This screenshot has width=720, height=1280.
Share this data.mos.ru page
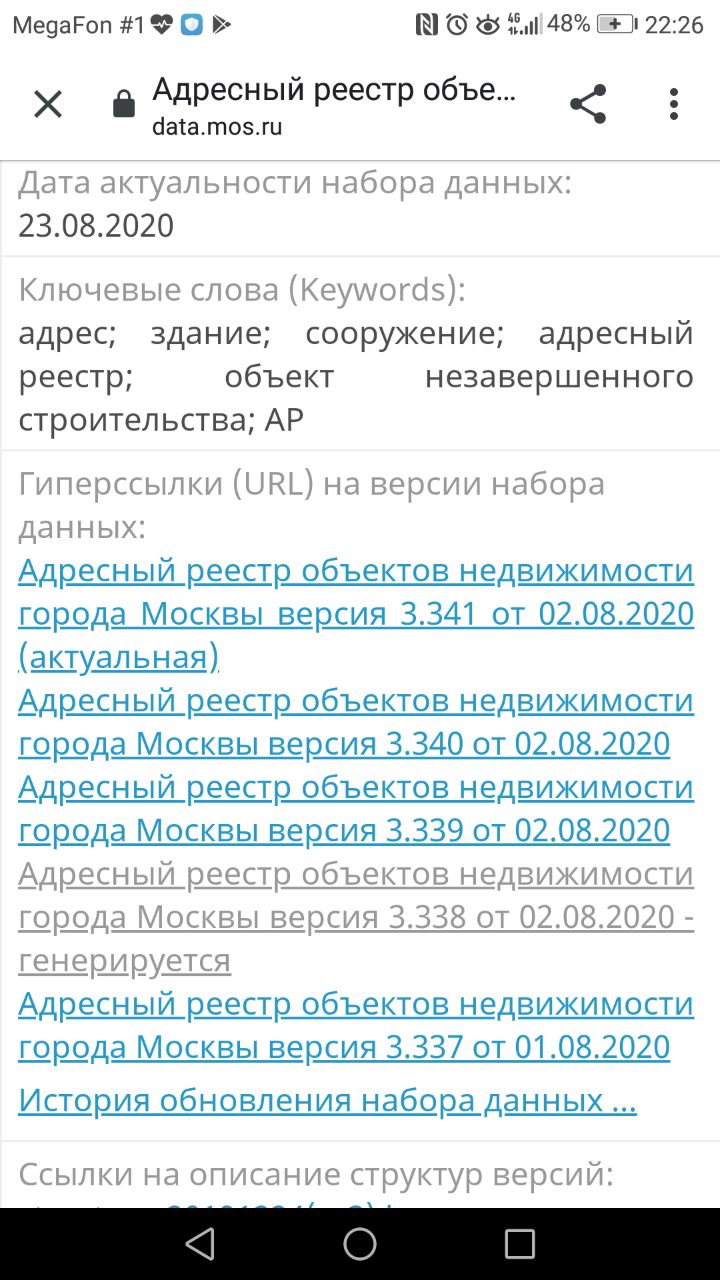coord(588,104)
